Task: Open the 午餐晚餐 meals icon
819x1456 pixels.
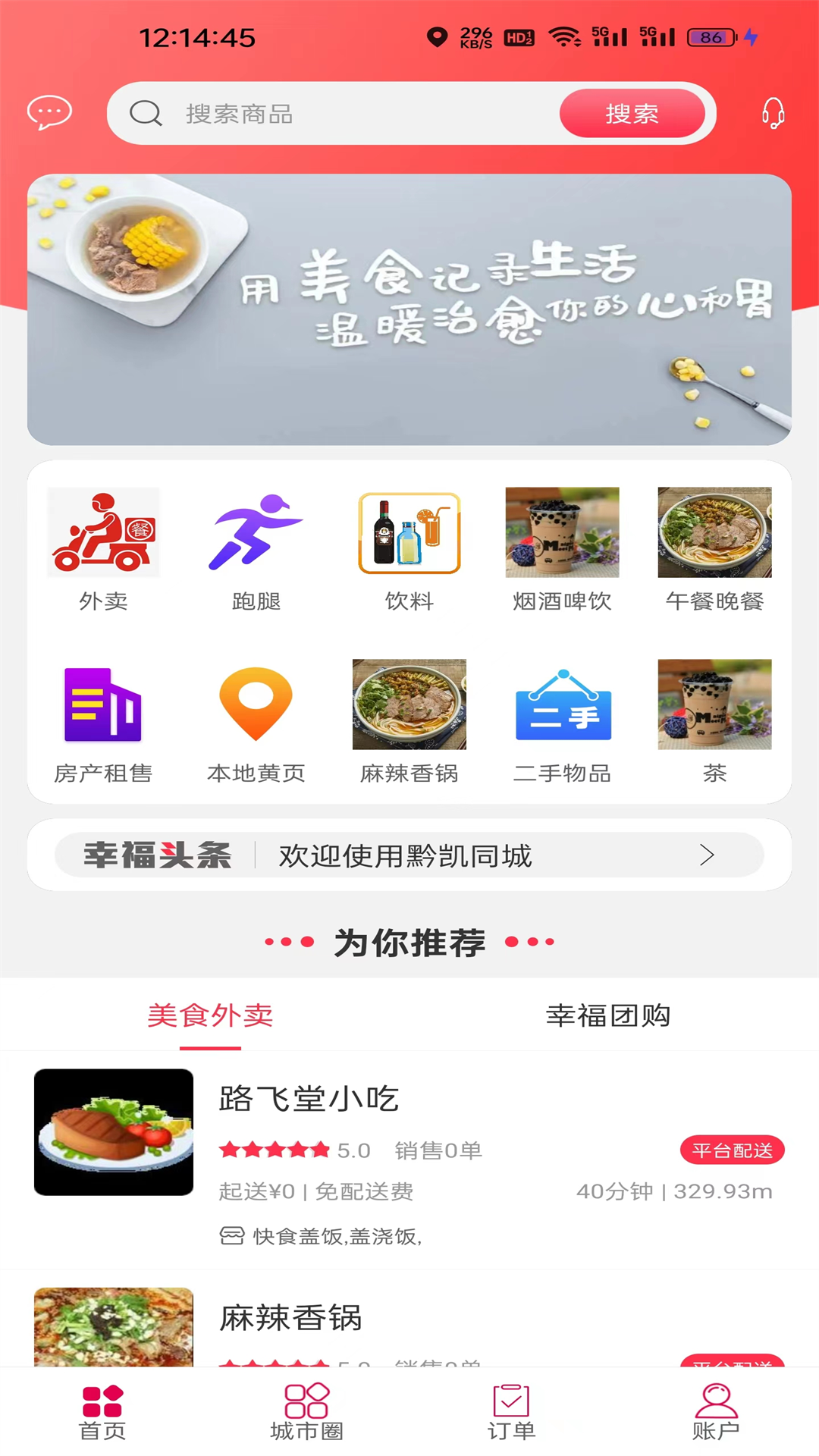Action: (714, 532)
